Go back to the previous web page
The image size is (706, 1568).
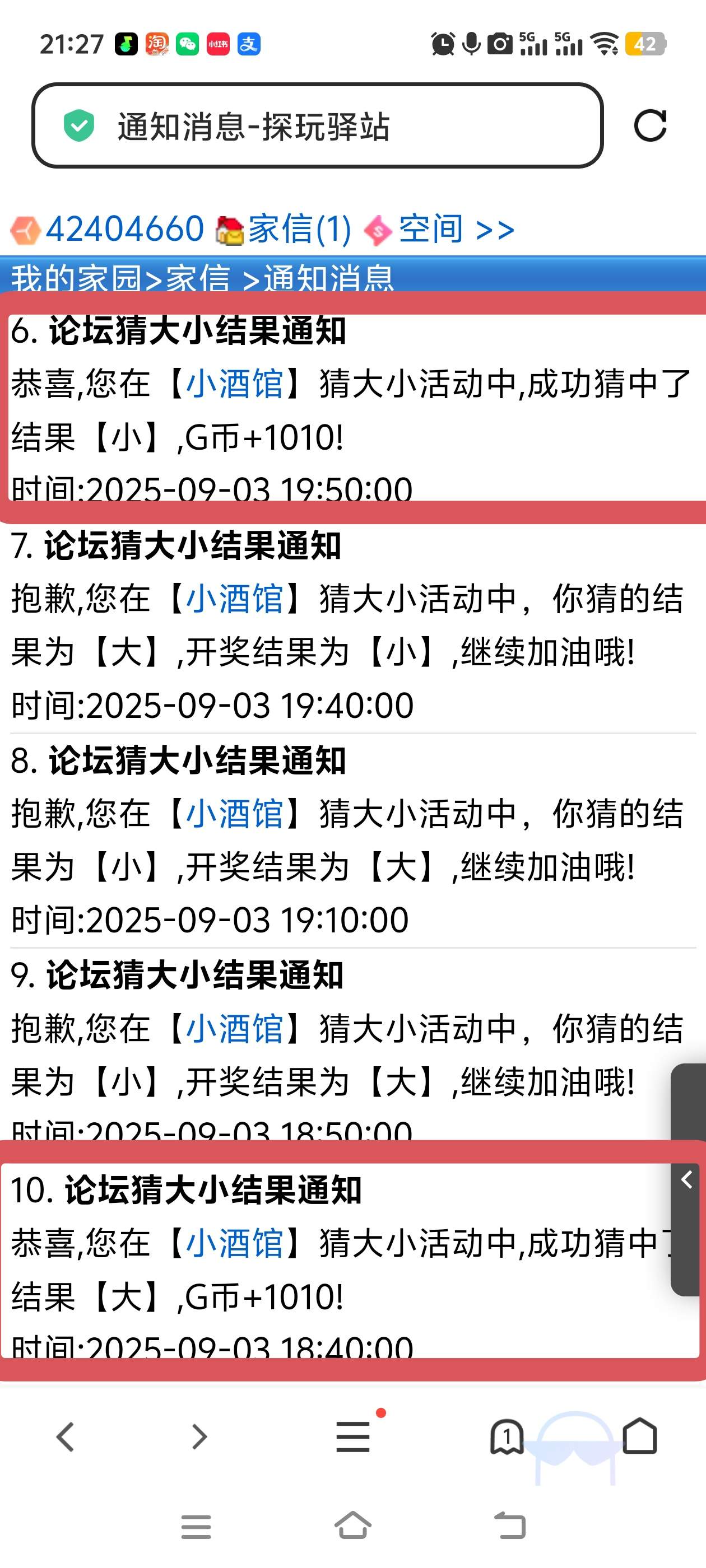66,1436
